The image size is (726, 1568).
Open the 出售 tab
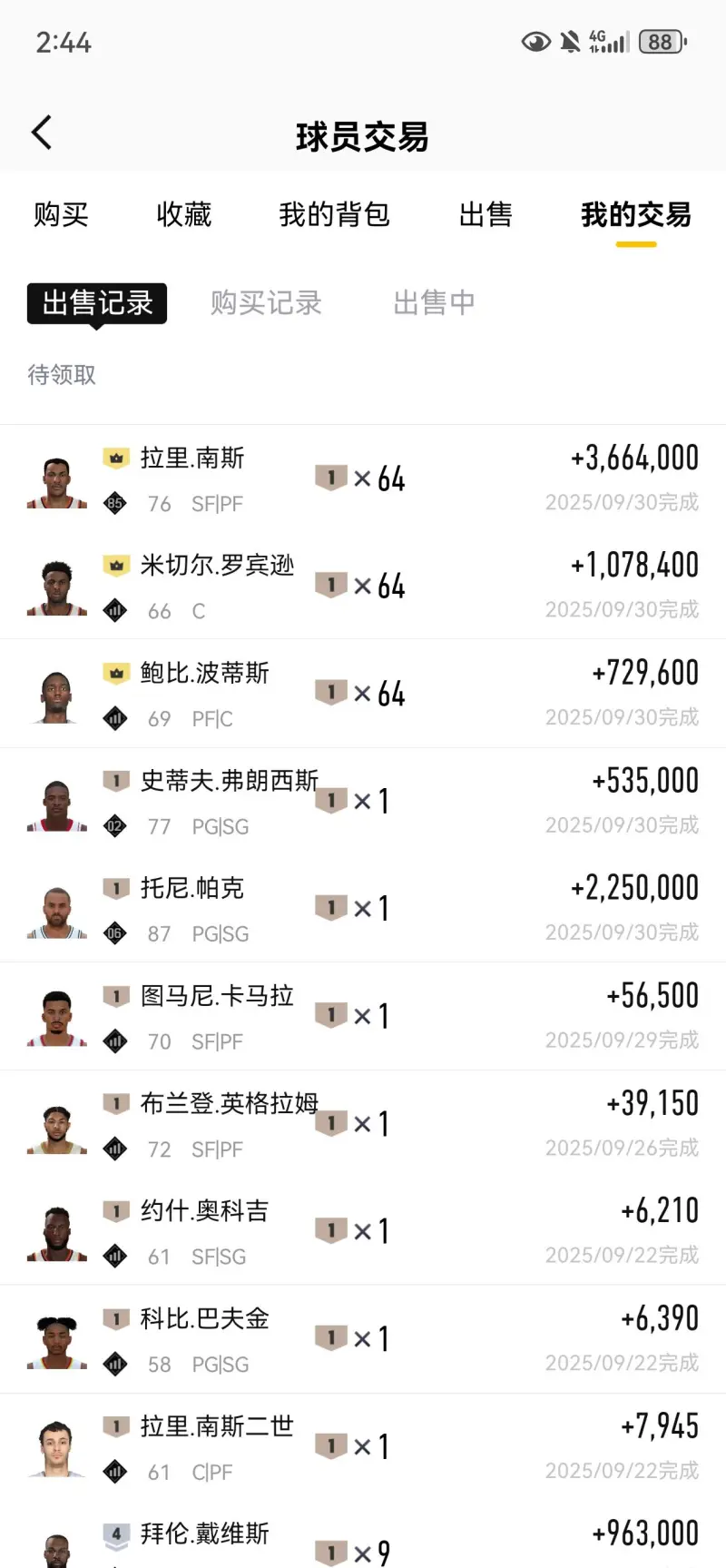click(x=486, y=215)
